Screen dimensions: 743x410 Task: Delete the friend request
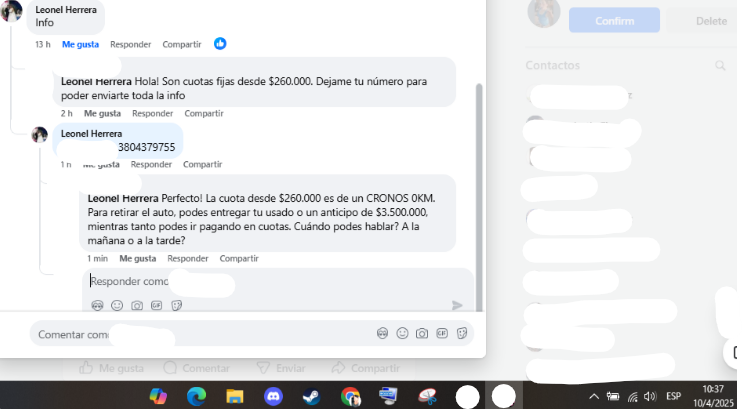tap(711, 20)
